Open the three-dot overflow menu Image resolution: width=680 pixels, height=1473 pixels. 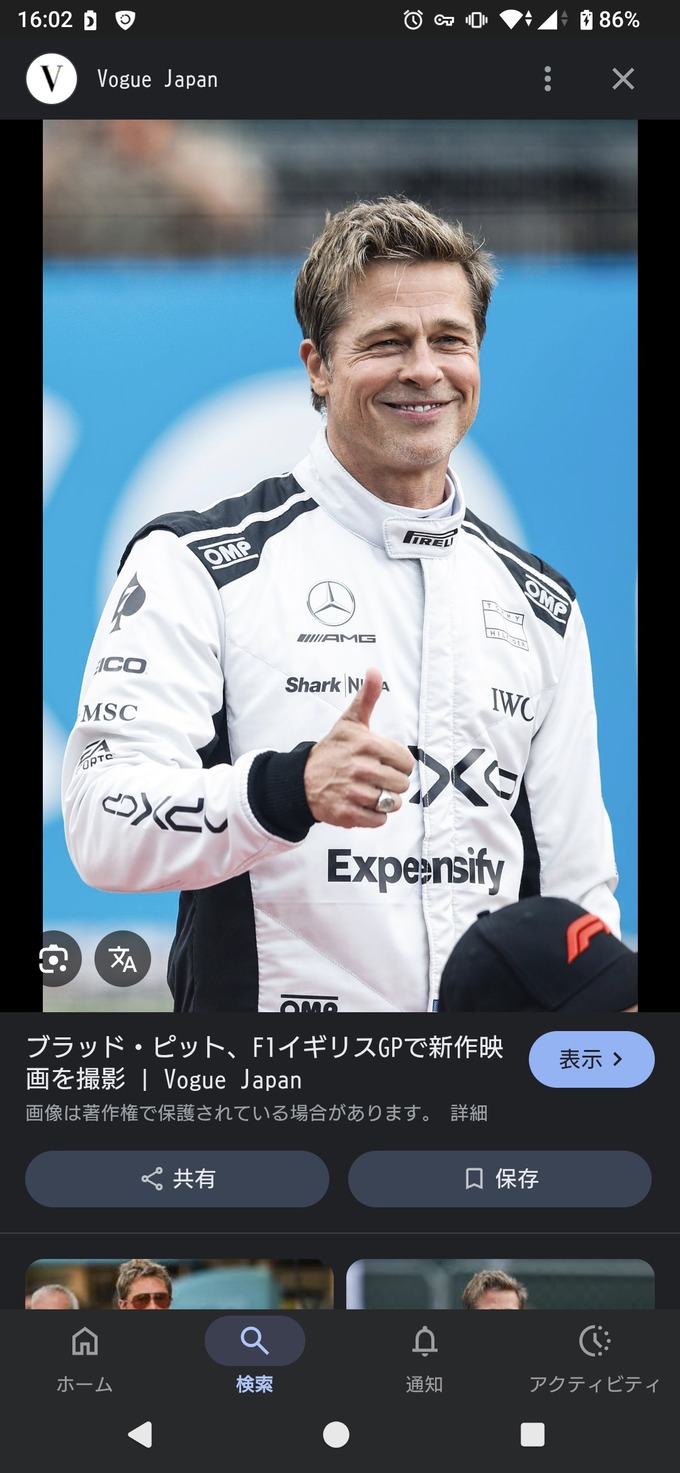[x=547, y=79]
